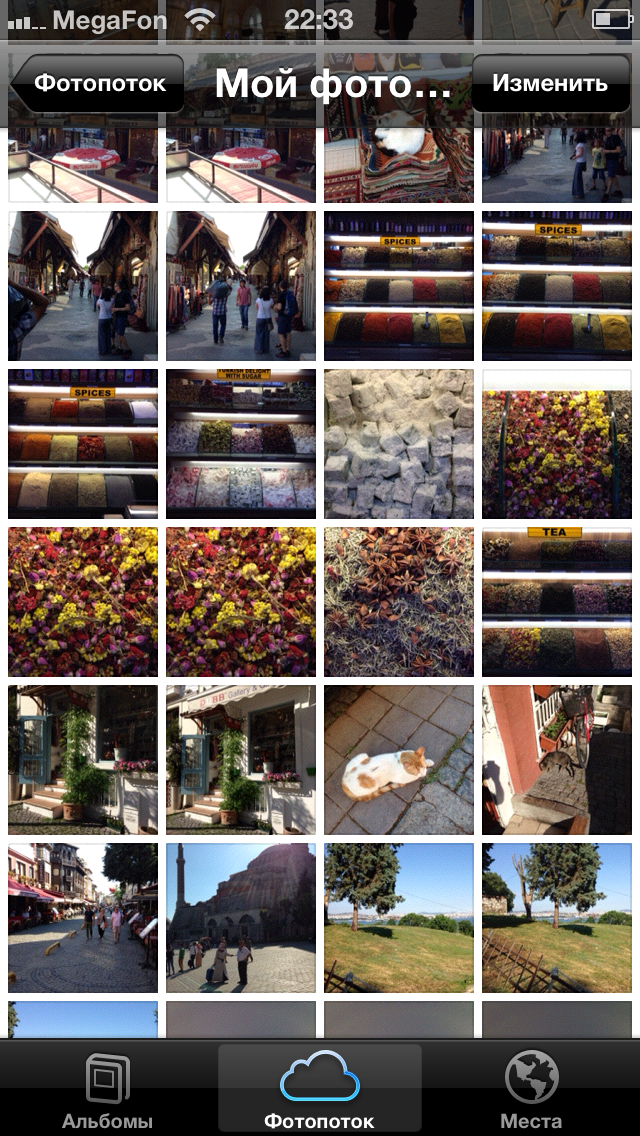Open the bicycle by red wall photo
This screenshot has width=640, height=1136.
point(557,760)
